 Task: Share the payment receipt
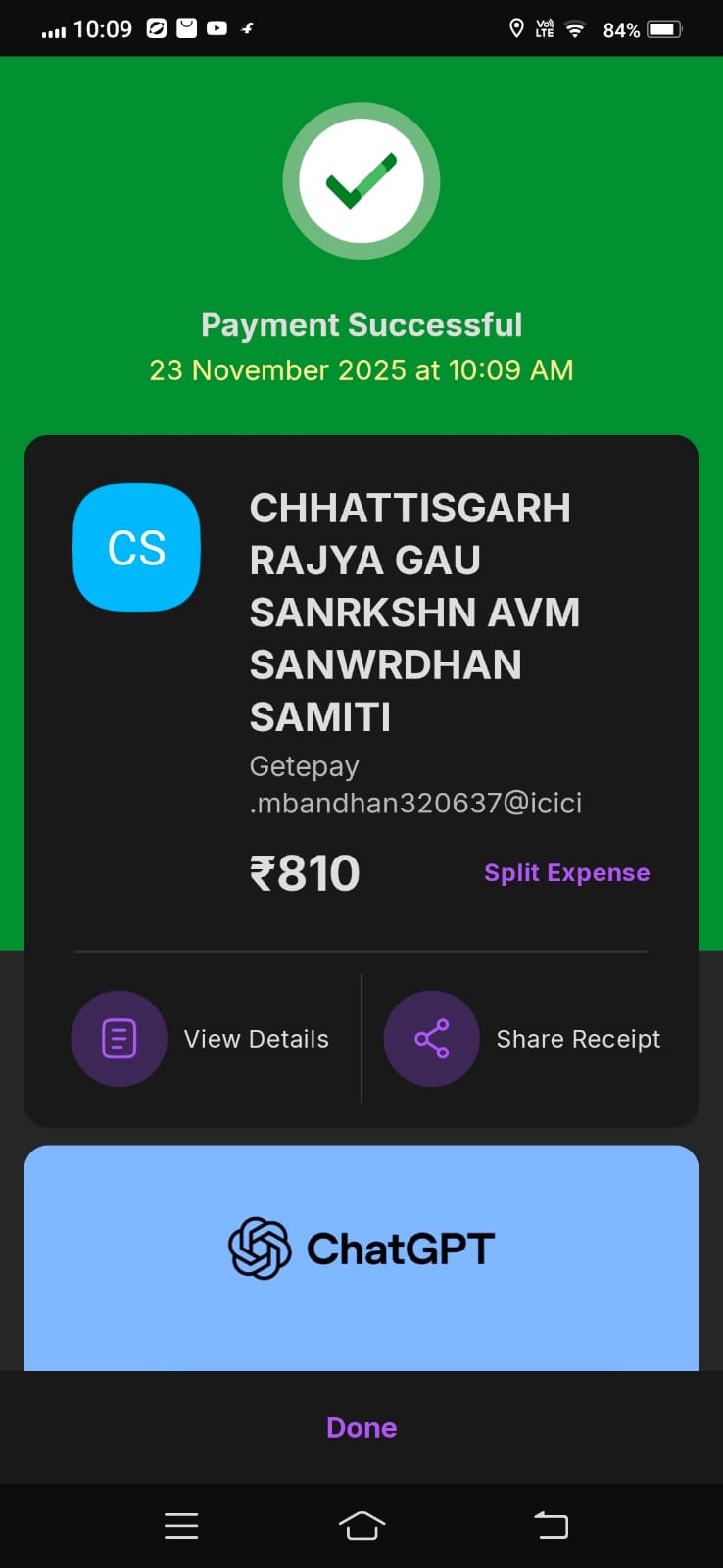(523, 1039)
